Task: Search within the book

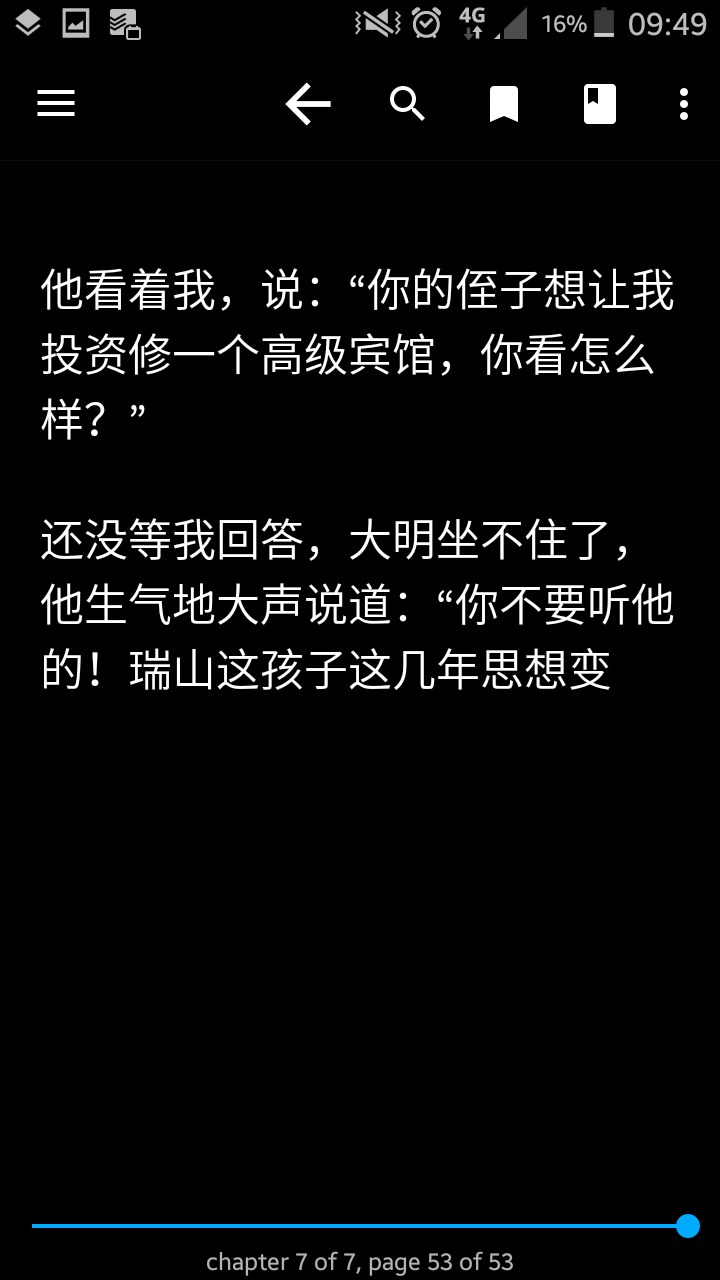Action: click(407, 103)
